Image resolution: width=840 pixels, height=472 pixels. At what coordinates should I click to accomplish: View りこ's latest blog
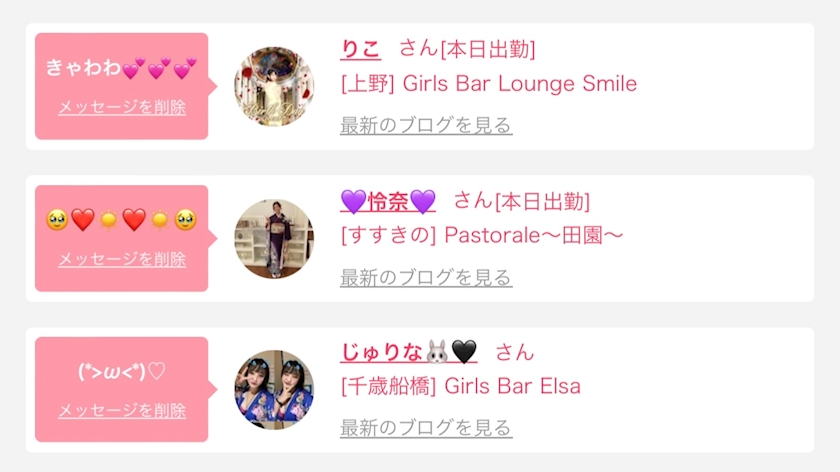click(426, 125)
